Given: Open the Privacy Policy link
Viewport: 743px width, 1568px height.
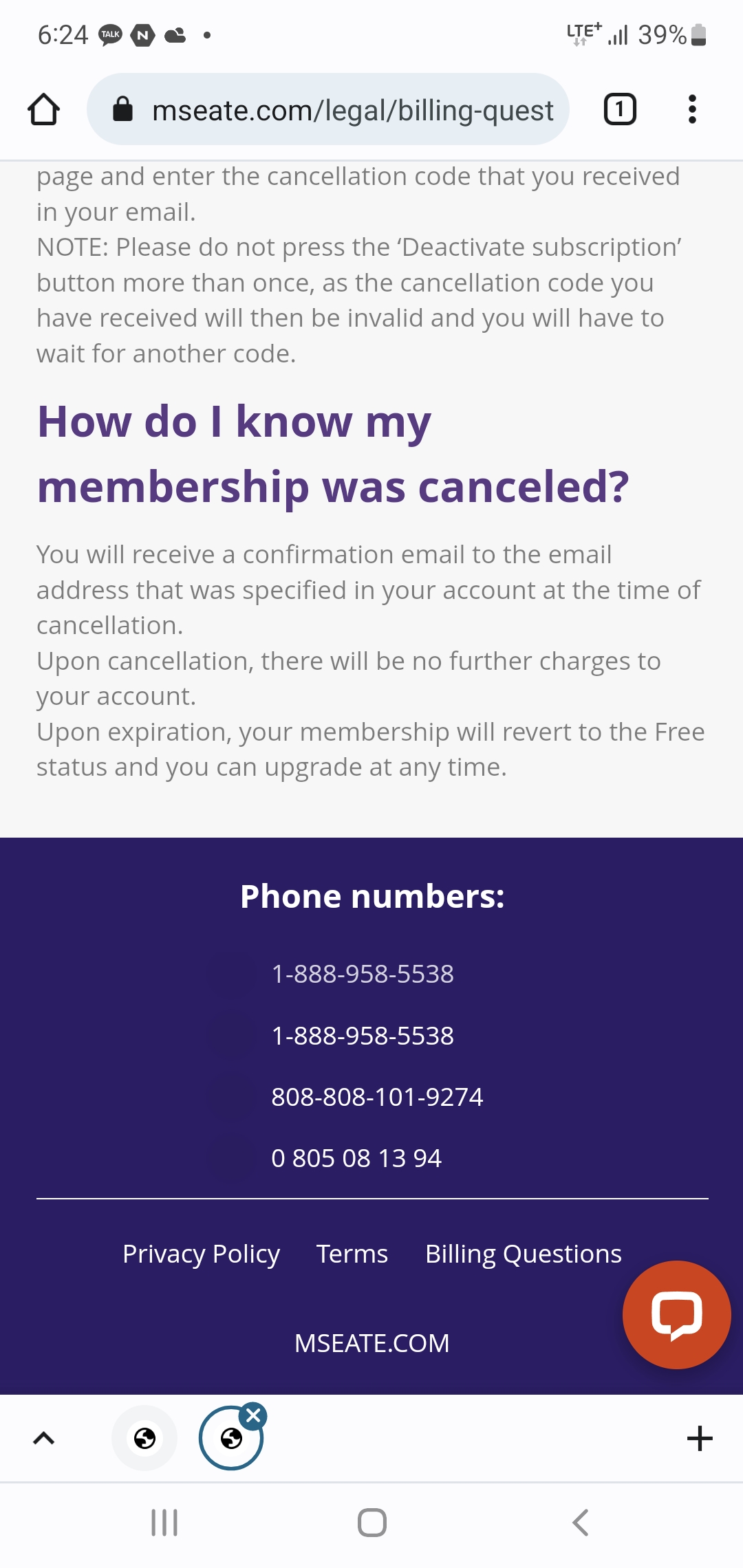Looking at the screenshot, I should click(201, 1254).
